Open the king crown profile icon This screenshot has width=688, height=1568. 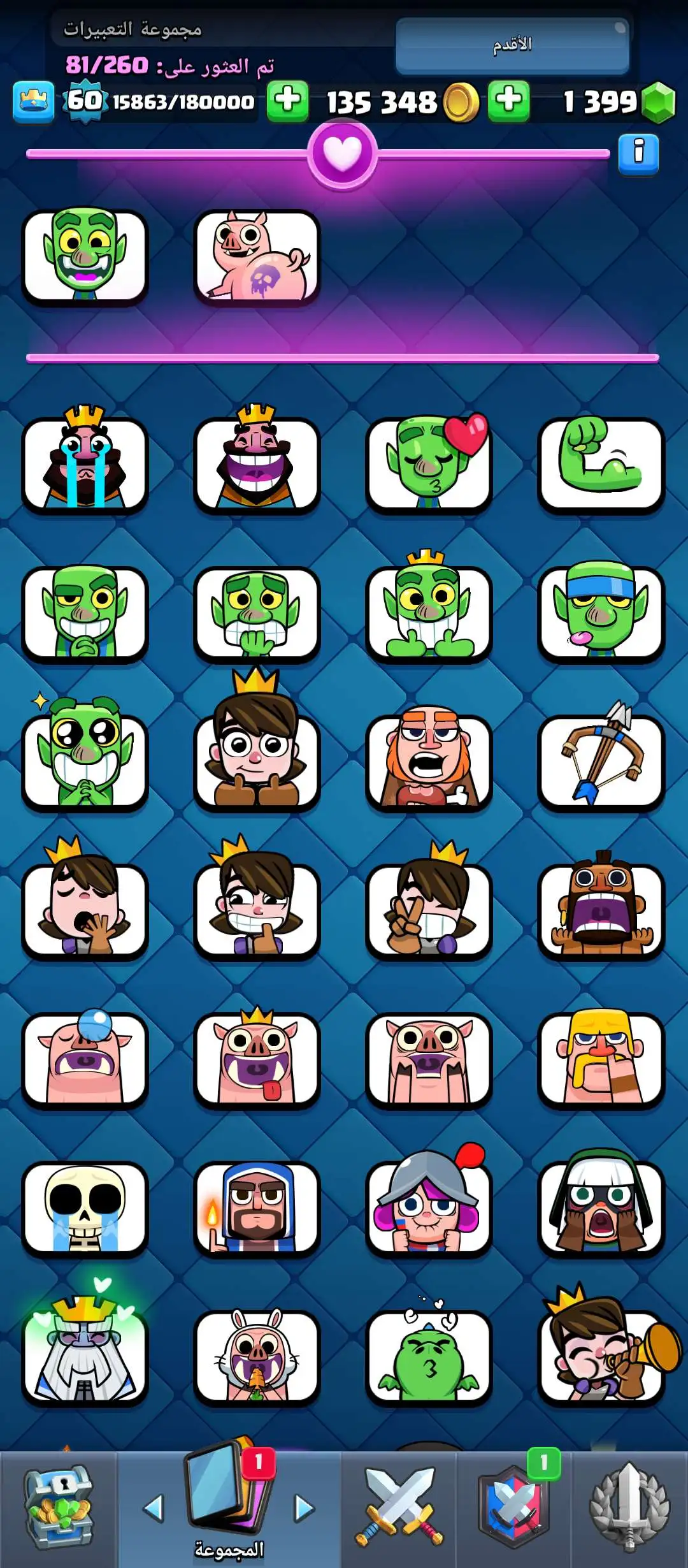(34, 101)
